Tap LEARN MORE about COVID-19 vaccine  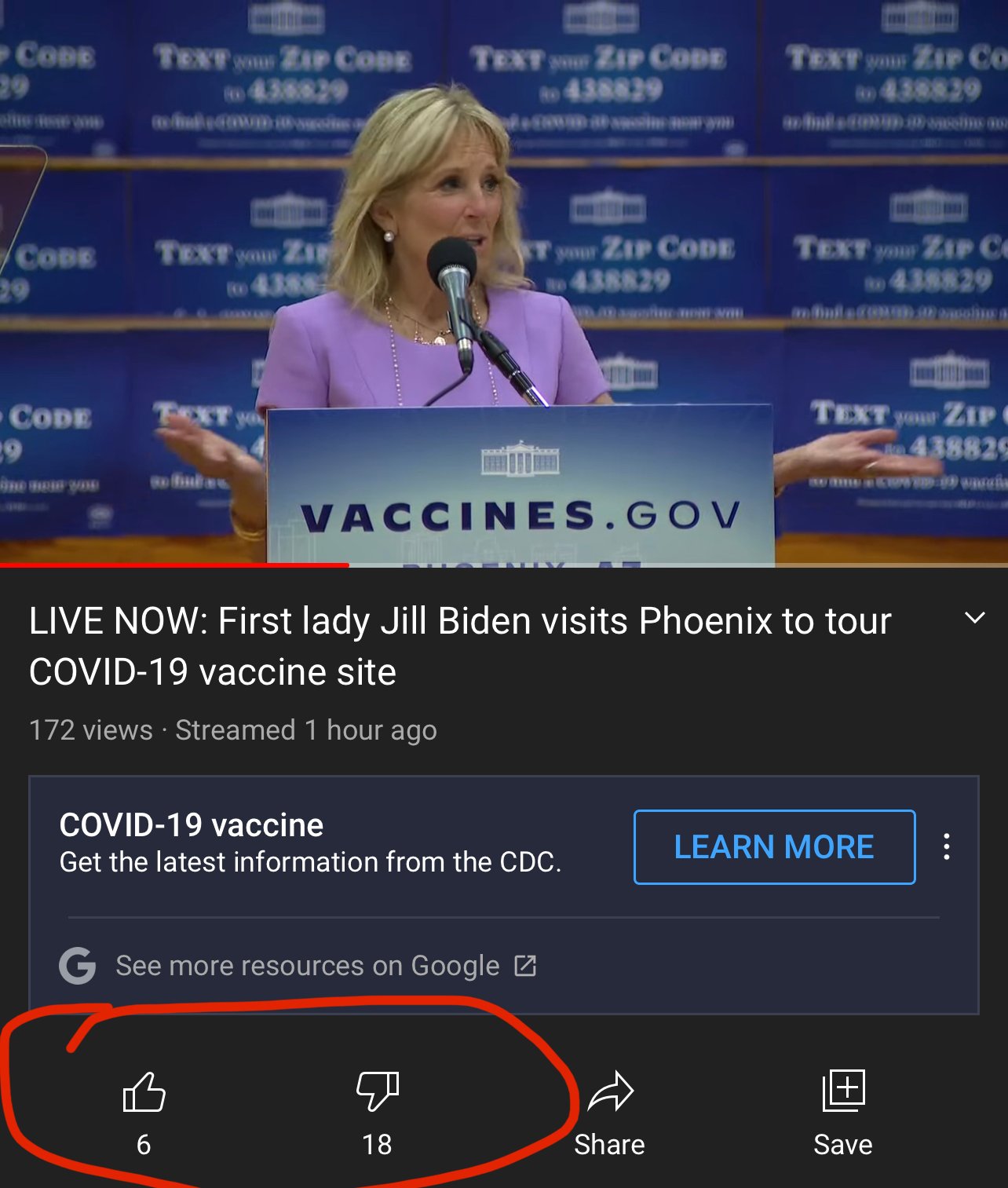point(774,847)
